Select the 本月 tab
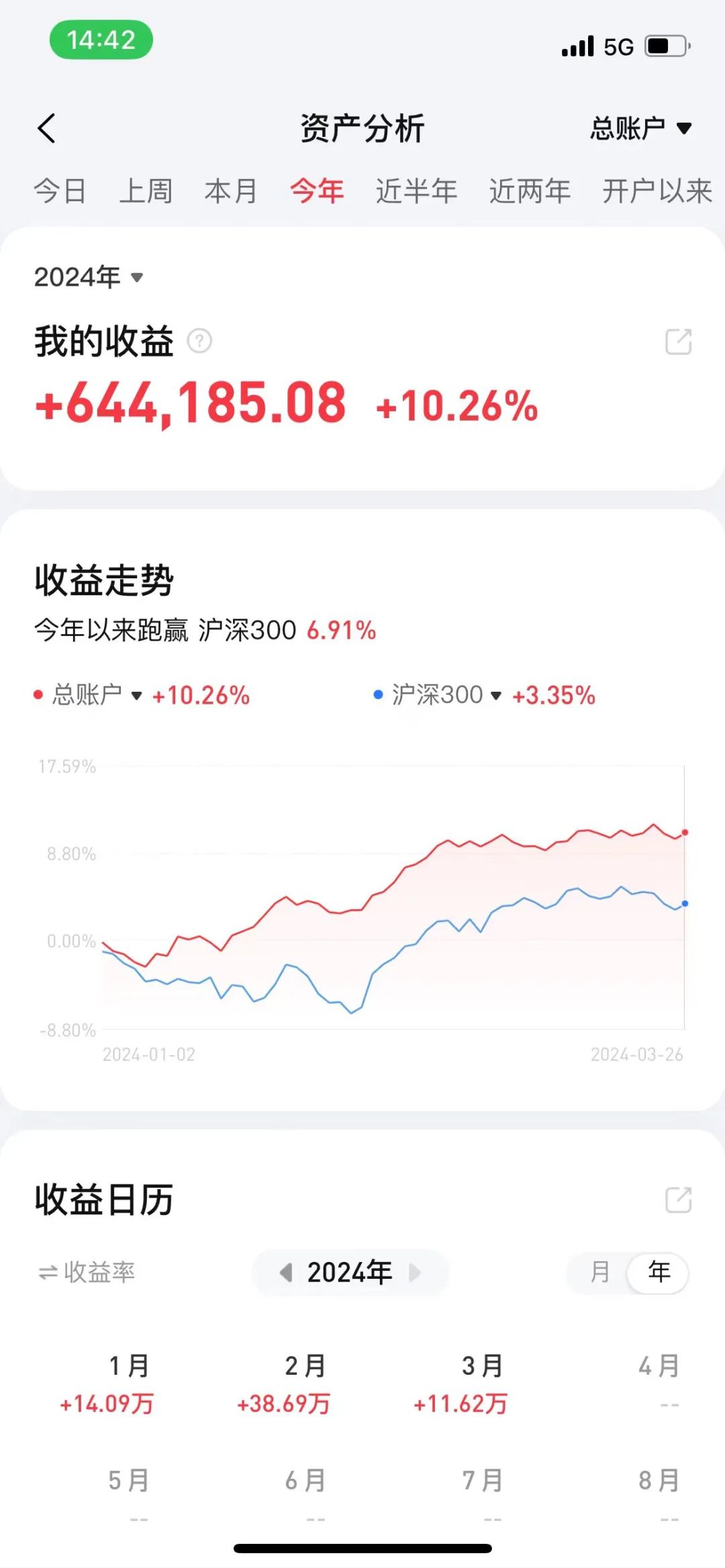The height and width of the screenshot is (1568, 725). point(231,191)
